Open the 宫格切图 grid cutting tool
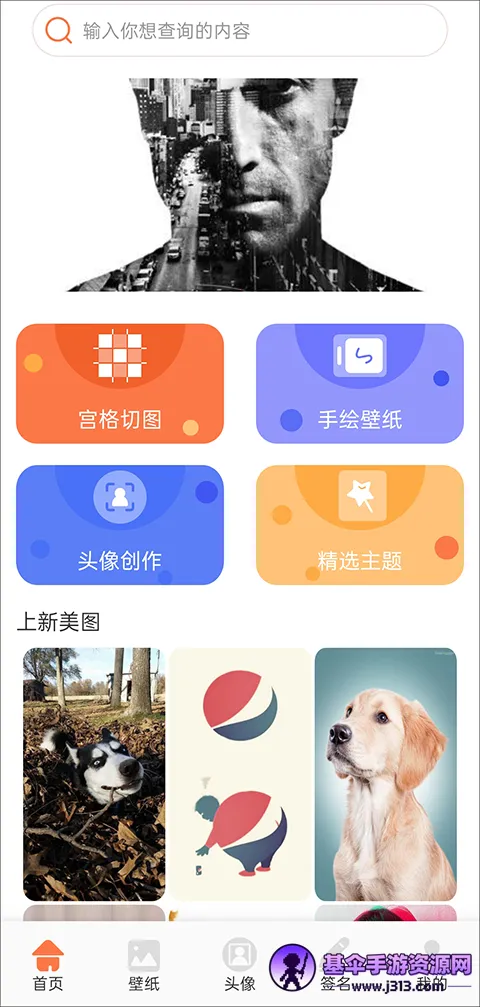480x1007 pixels. 120,383
